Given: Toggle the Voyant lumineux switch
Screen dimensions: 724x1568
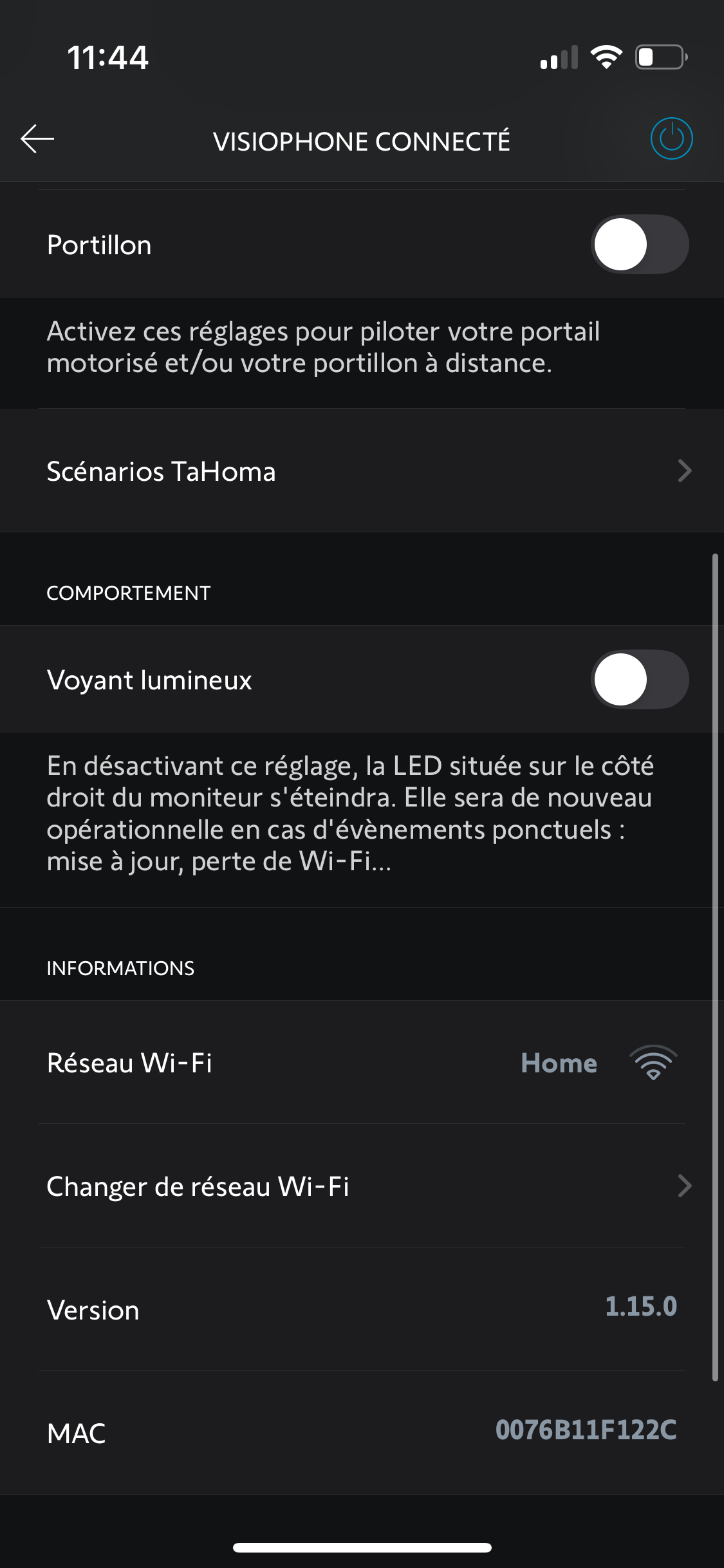Looking at the screenshot, I should pyautogui.click(x=639, y=680).
